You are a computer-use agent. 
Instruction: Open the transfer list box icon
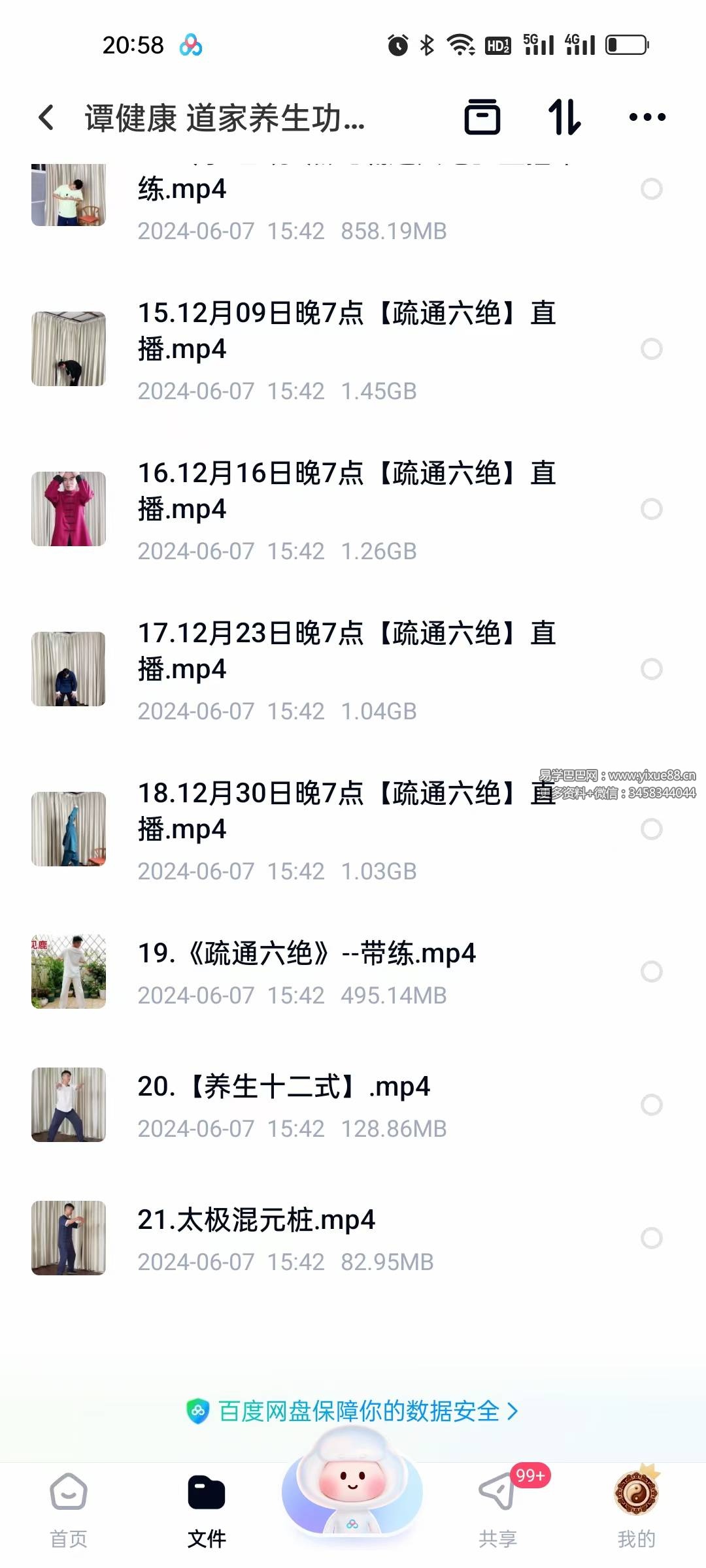[x=482, y=118]
